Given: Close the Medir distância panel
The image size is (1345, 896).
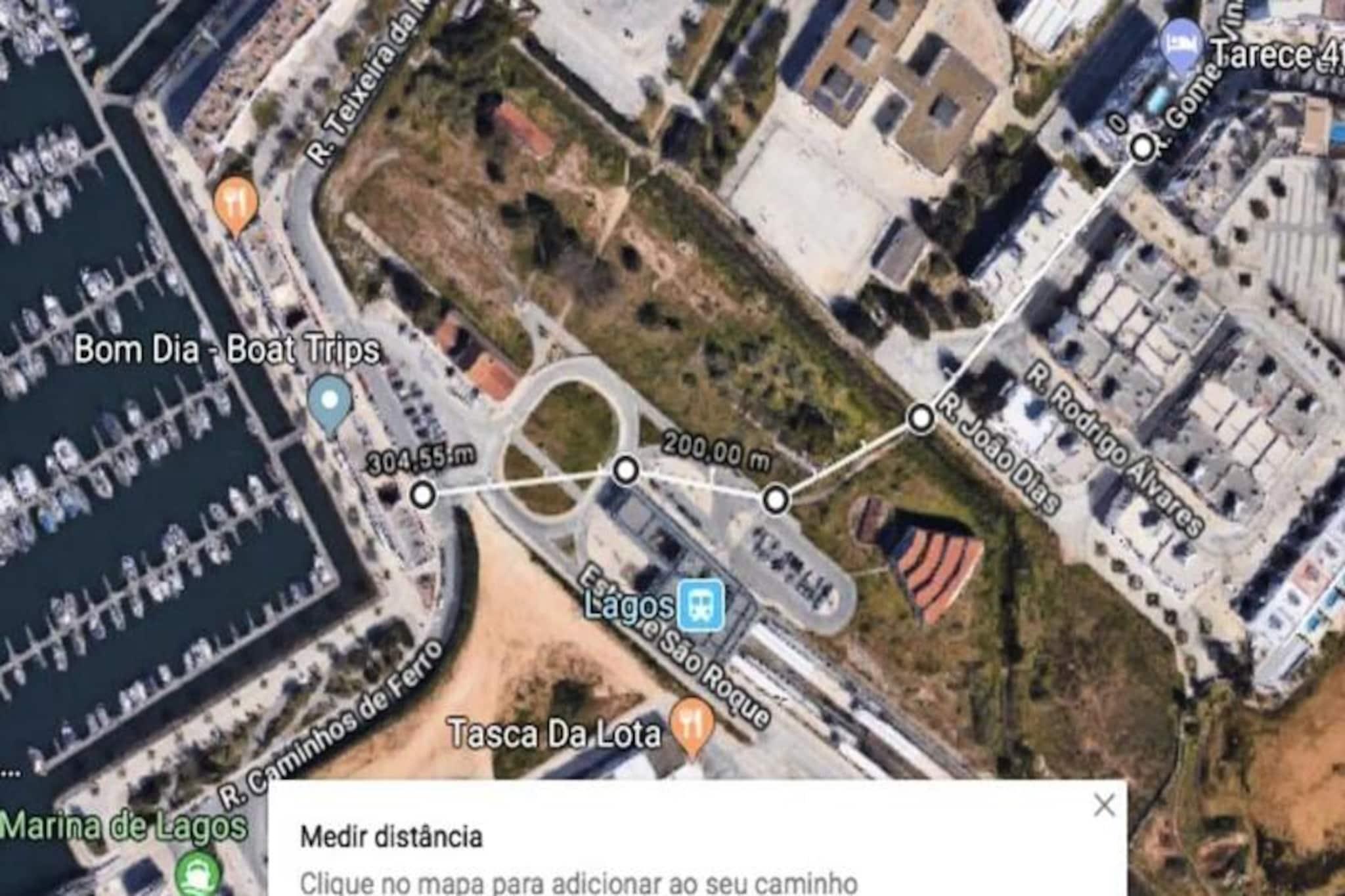Looking at the screenshot, I should (1104, 805).
